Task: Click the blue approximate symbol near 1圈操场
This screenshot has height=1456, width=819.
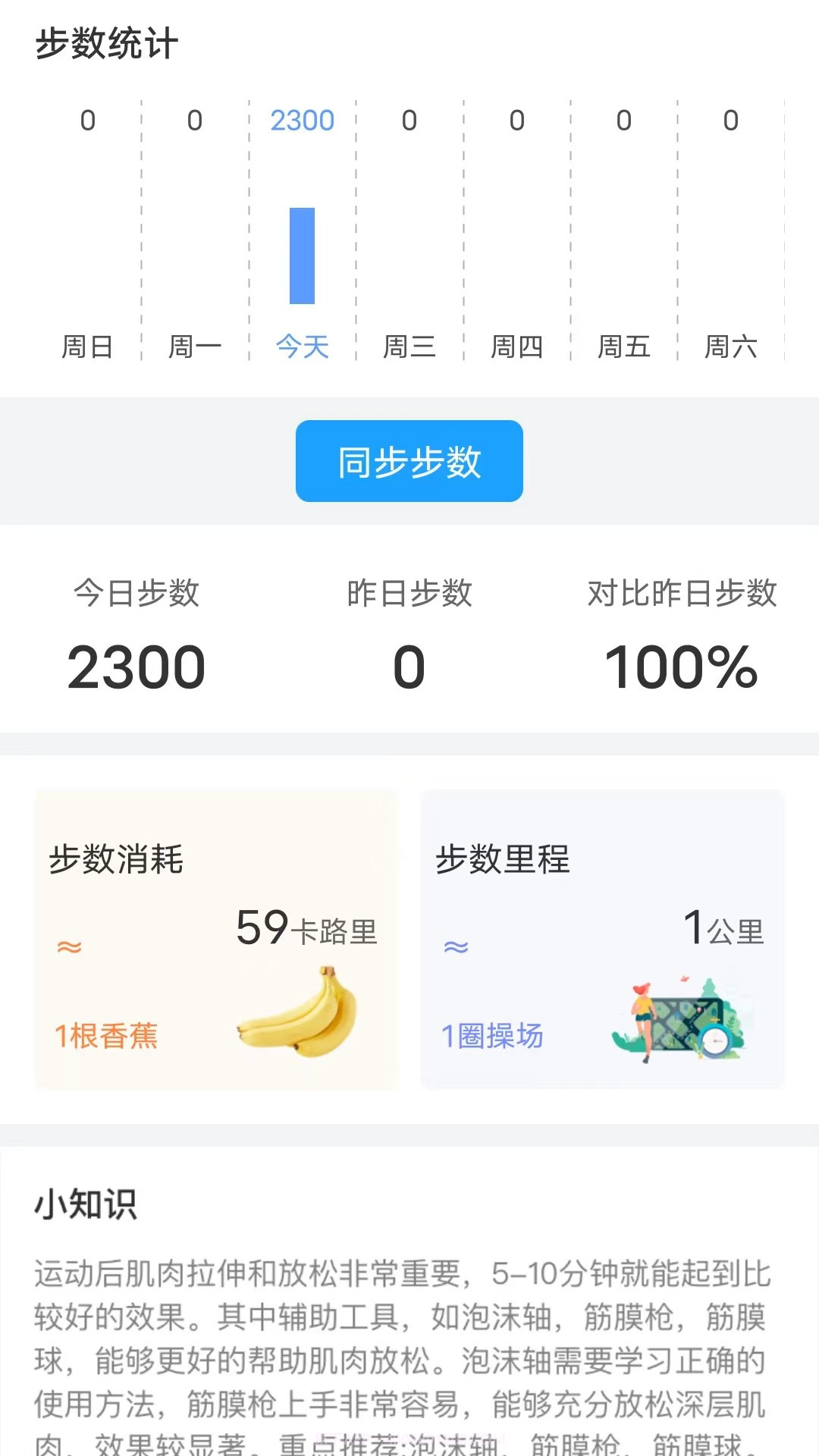Action: click(x=453, y=944)
